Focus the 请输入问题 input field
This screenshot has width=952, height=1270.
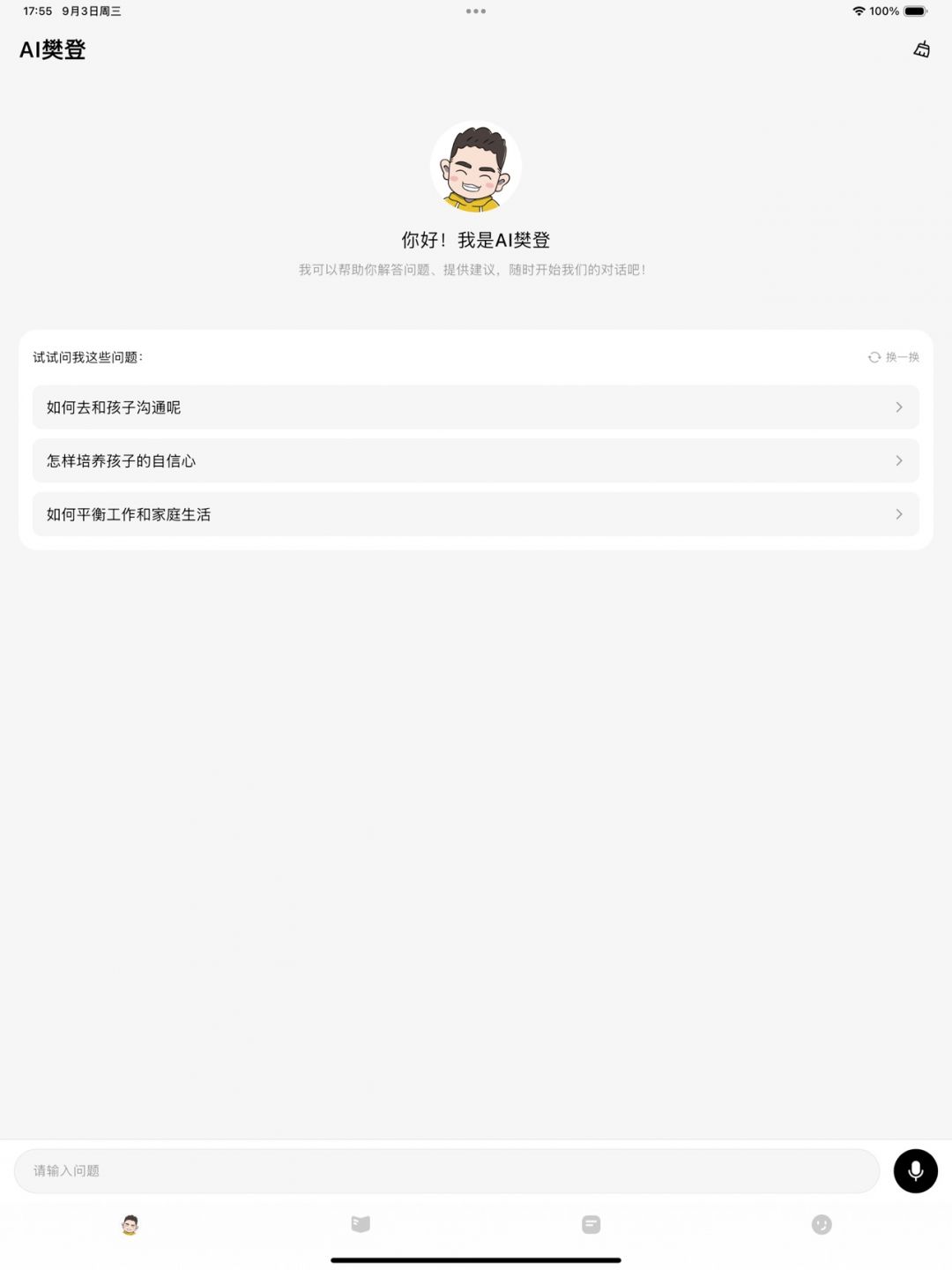point(446,1170)
